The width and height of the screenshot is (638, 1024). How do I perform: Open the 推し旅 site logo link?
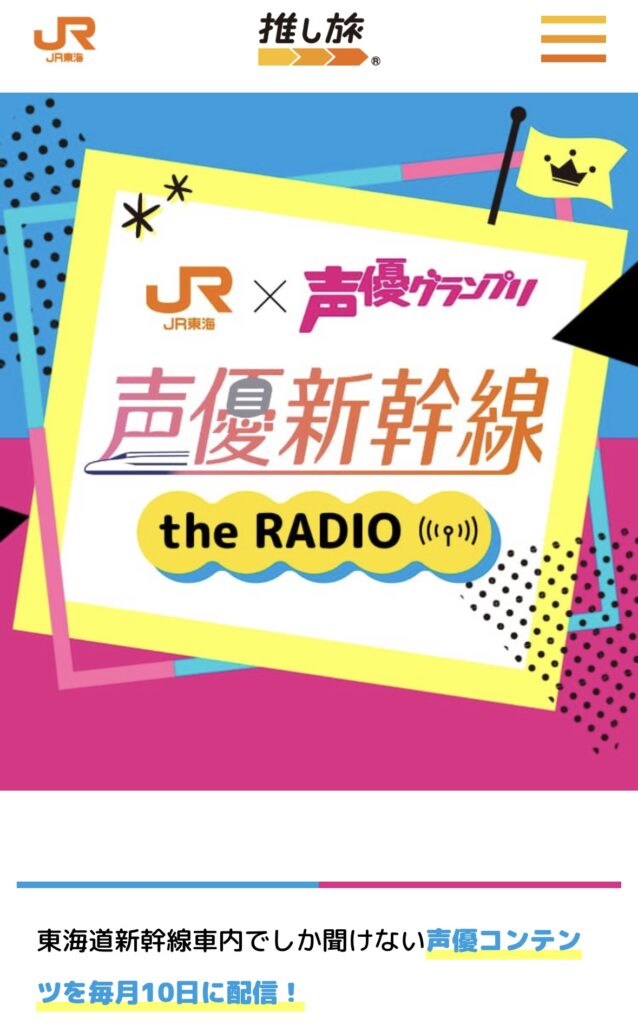point(318,41)
